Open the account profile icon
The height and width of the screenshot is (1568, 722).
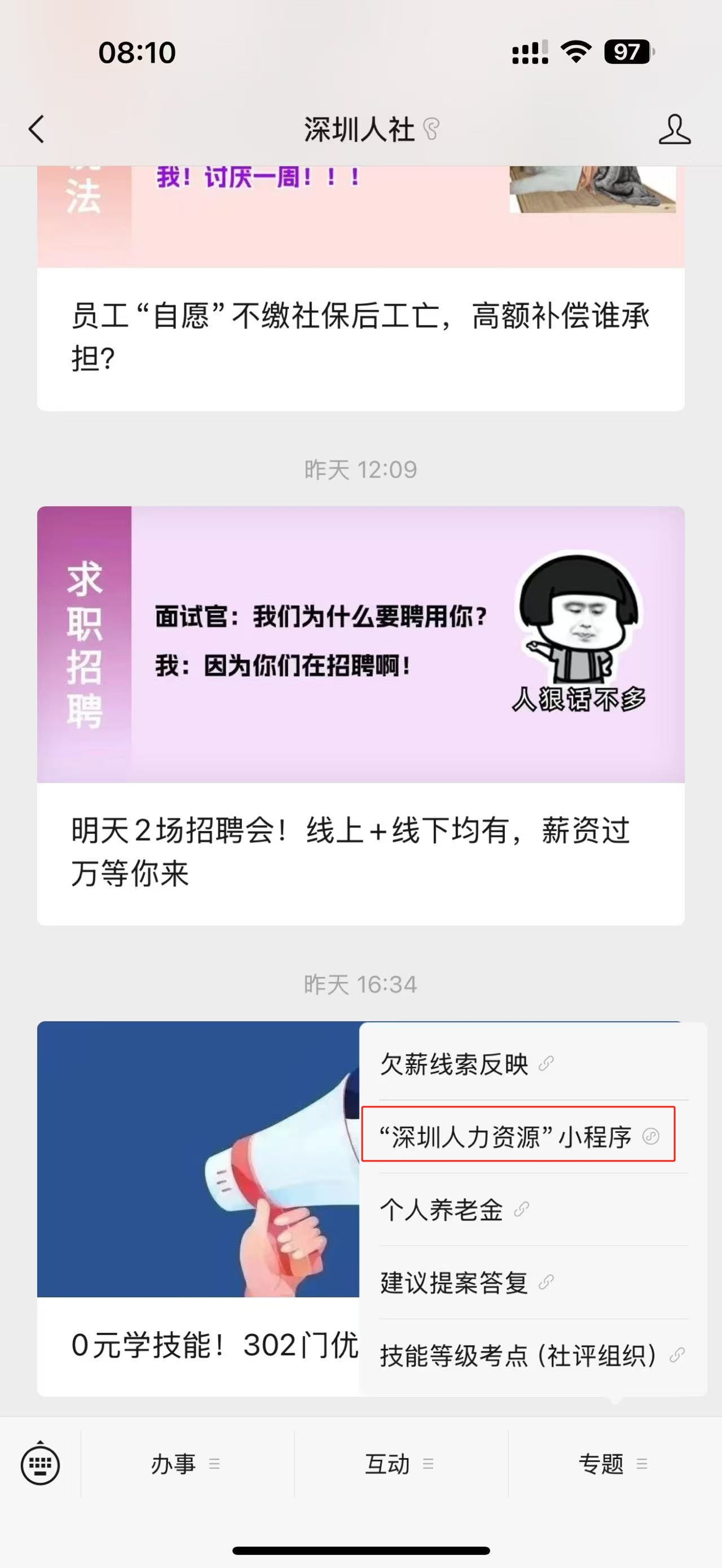(x=675, y=129)
